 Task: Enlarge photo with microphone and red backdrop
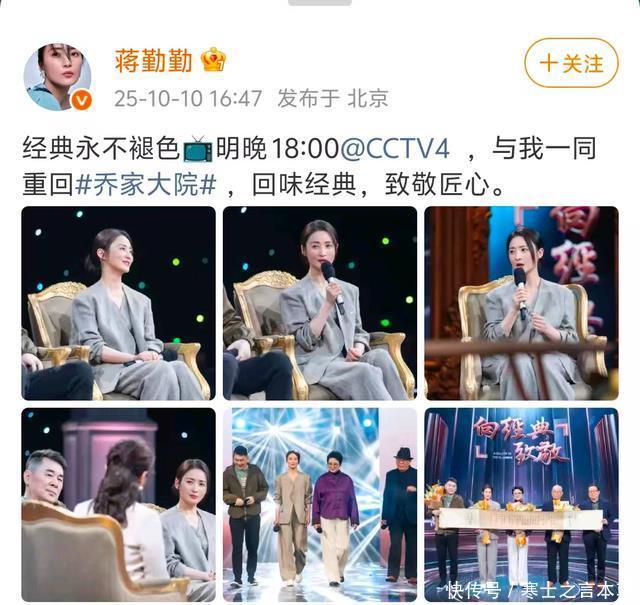pos(521,303)
